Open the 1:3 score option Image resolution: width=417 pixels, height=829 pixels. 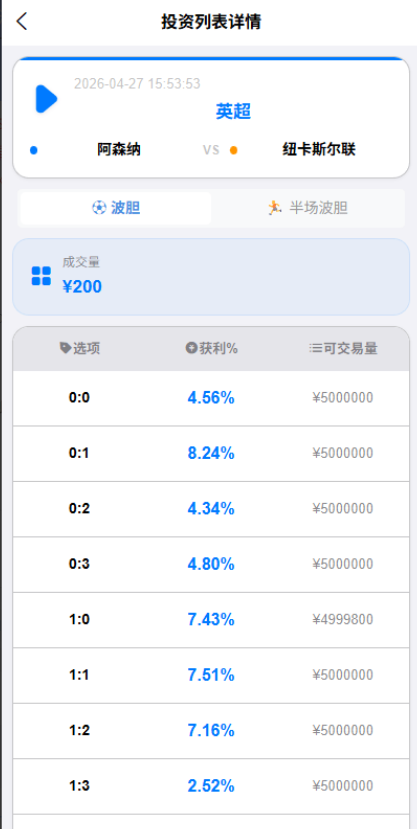tap(211, 787)
